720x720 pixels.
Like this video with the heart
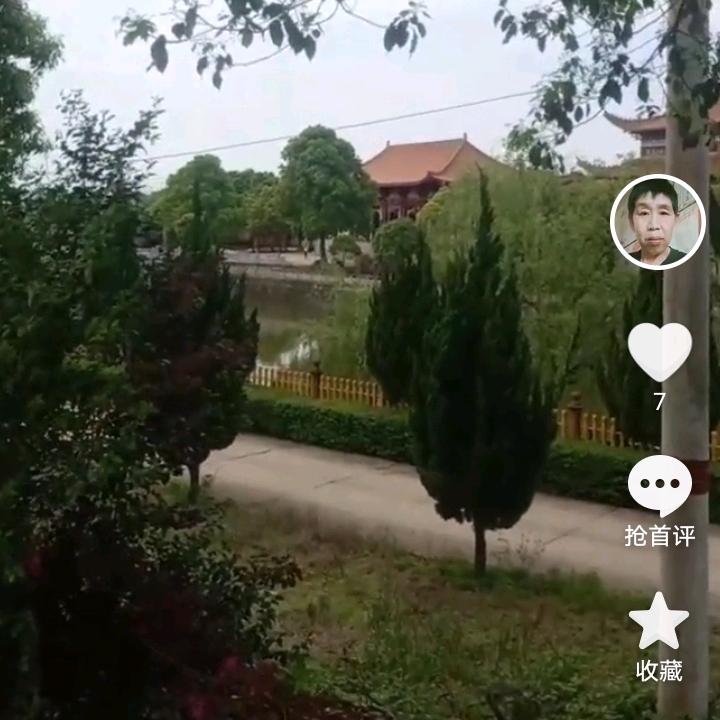pyautogui.click(x=659, y=351)
